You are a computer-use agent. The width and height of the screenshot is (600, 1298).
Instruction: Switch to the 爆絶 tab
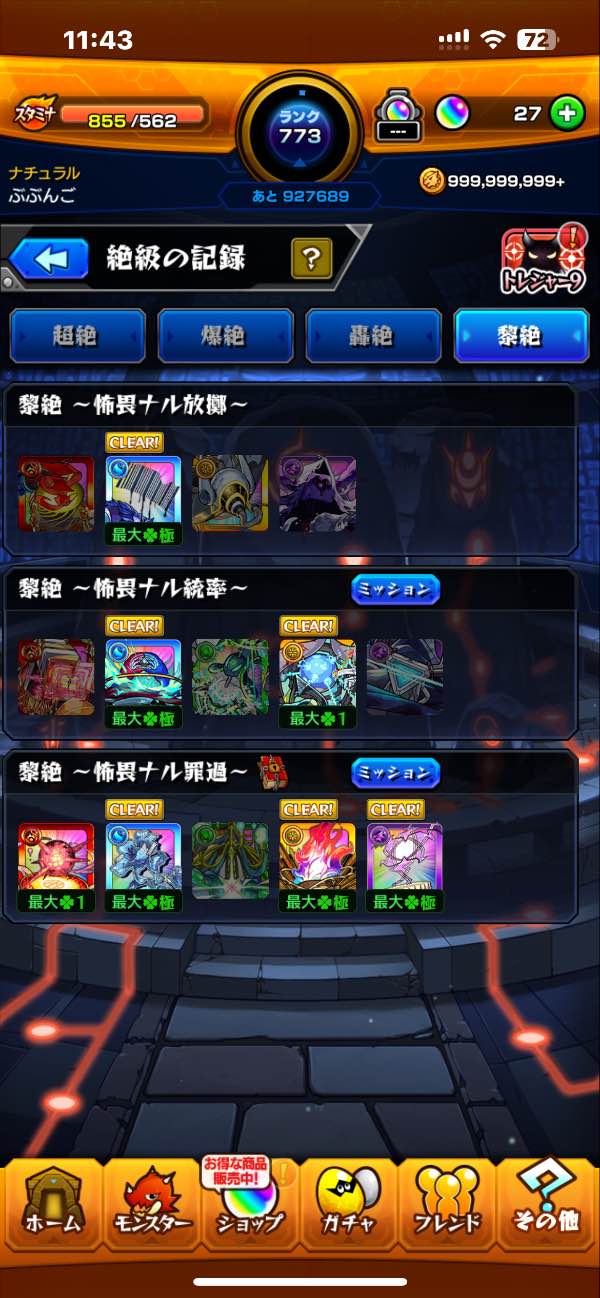[226, 336]
